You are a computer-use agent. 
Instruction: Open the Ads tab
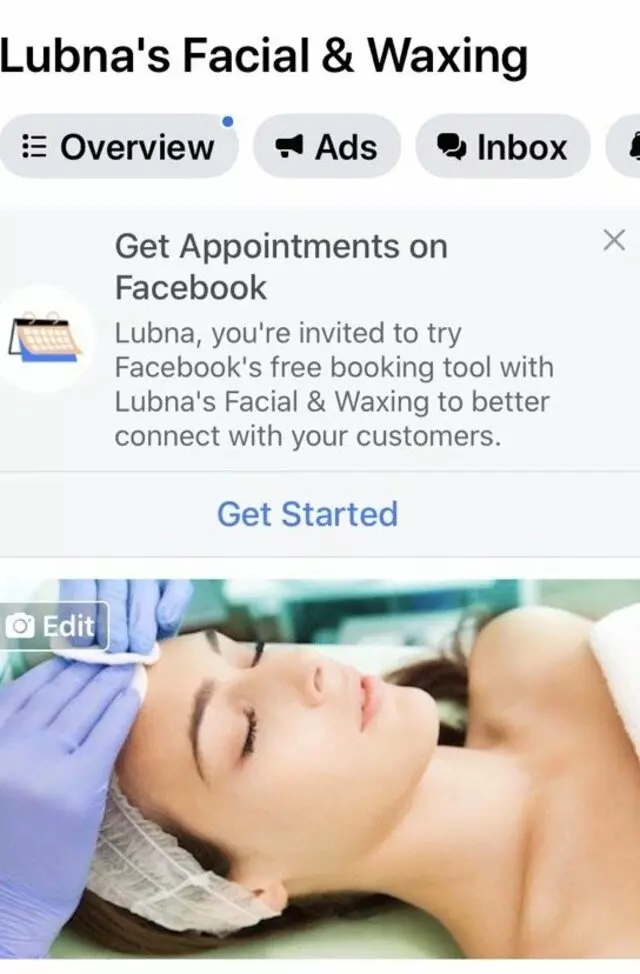click(327, 147)
